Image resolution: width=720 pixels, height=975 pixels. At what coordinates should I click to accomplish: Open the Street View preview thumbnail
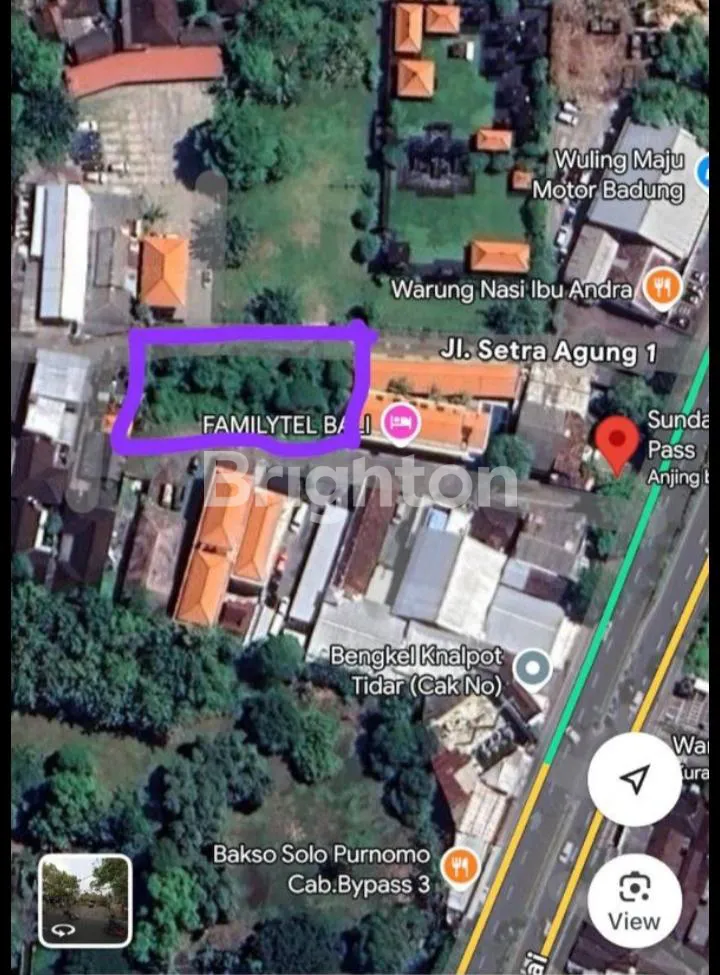(85, 900)
